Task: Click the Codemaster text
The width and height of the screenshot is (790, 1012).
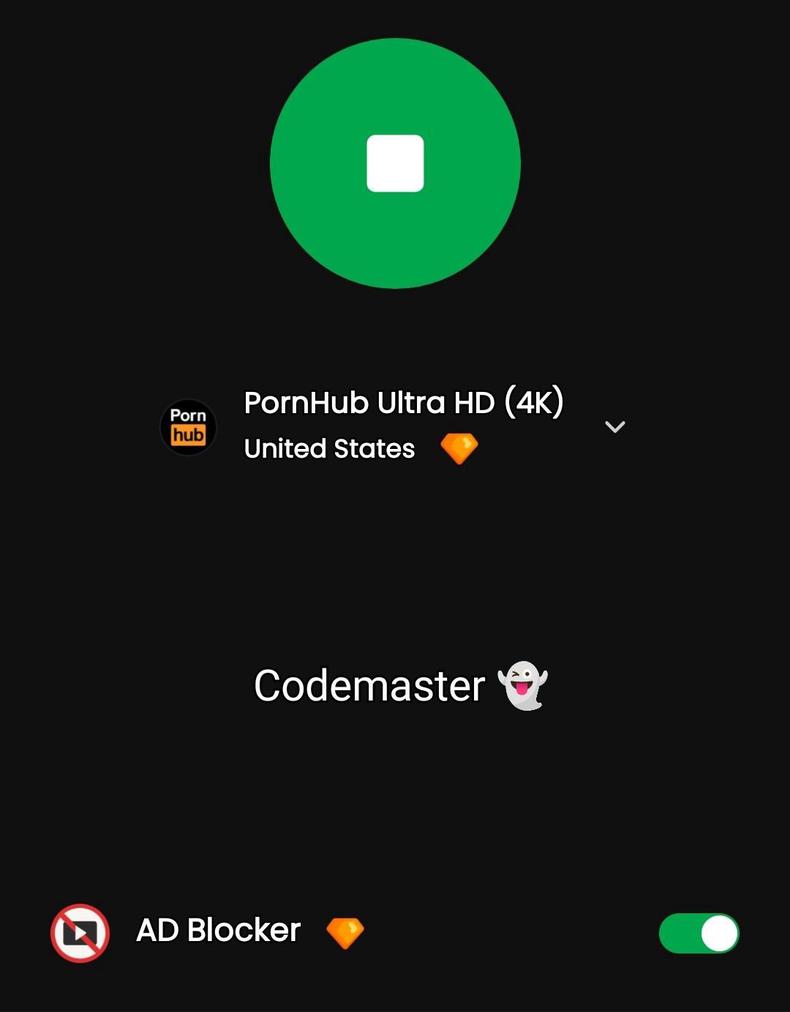Action: click(369, 685)
